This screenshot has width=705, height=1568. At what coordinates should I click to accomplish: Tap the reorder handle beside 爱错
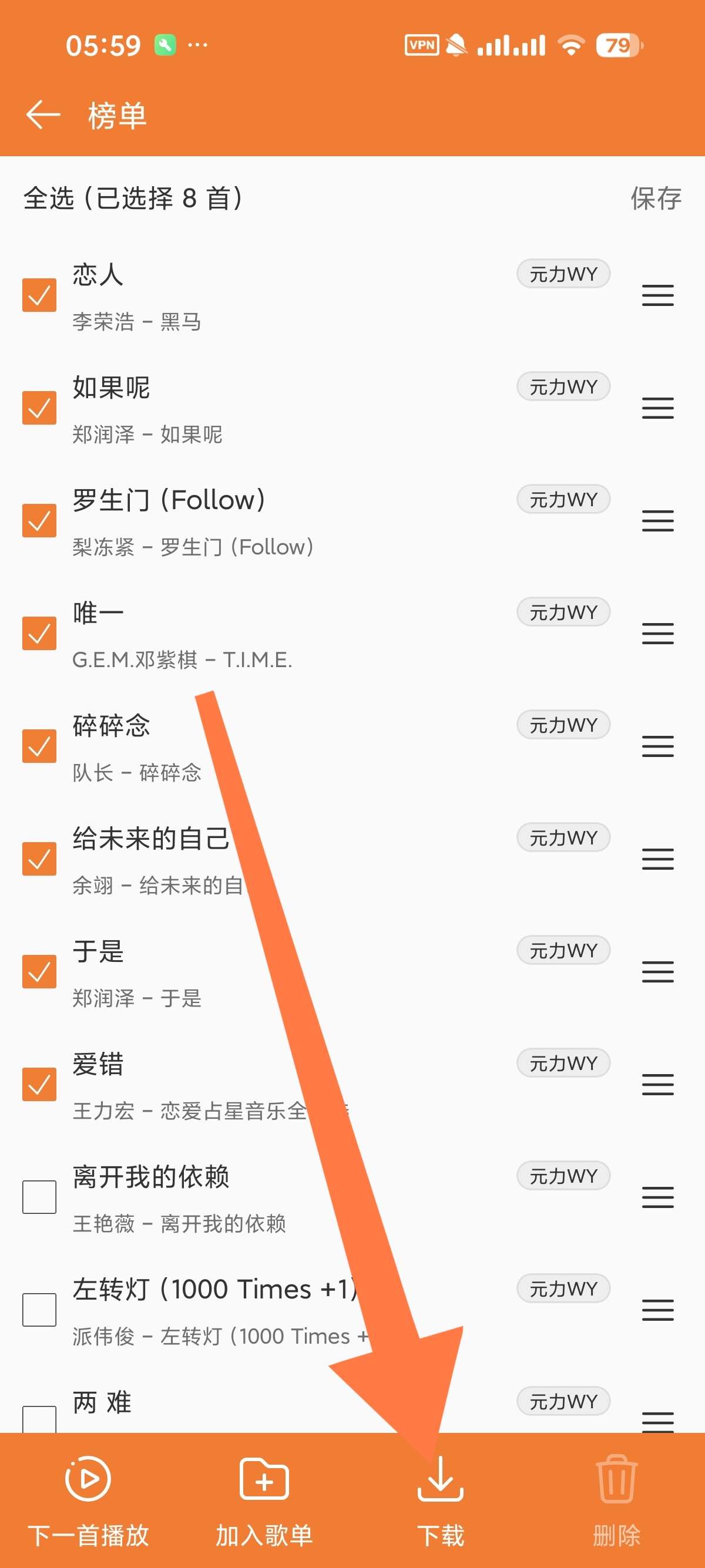(657, 1086)
